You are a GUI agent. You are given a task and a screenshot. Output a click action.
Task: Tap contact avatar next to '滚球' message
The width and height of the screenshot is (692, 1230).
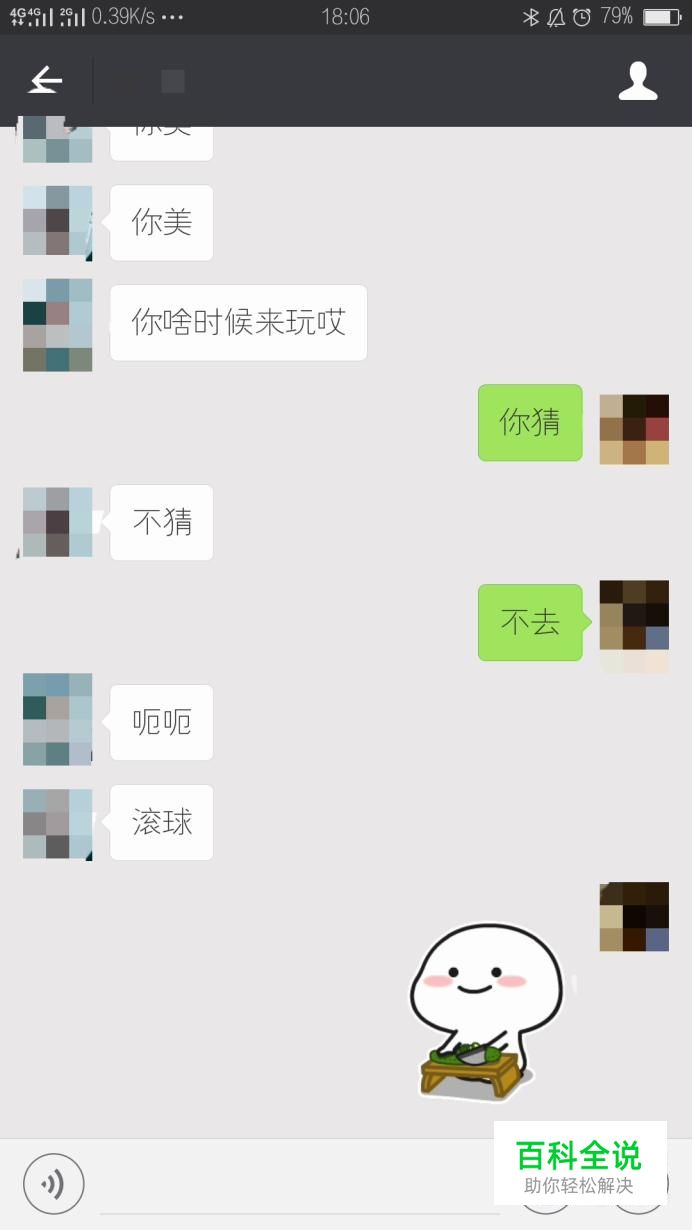57,824
